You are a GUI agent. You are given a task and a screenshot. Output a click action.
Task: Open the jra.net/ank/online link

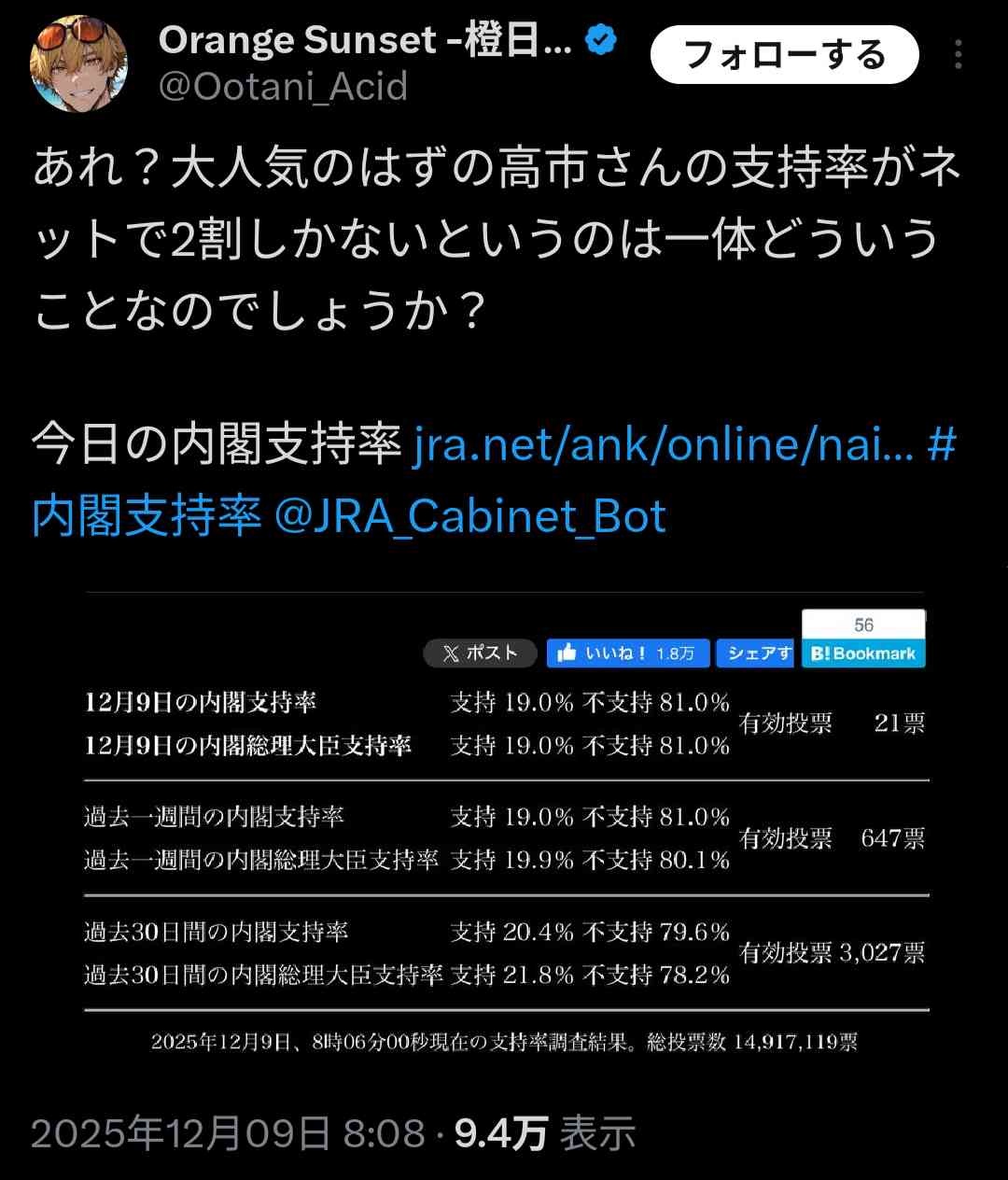[663, 444]
